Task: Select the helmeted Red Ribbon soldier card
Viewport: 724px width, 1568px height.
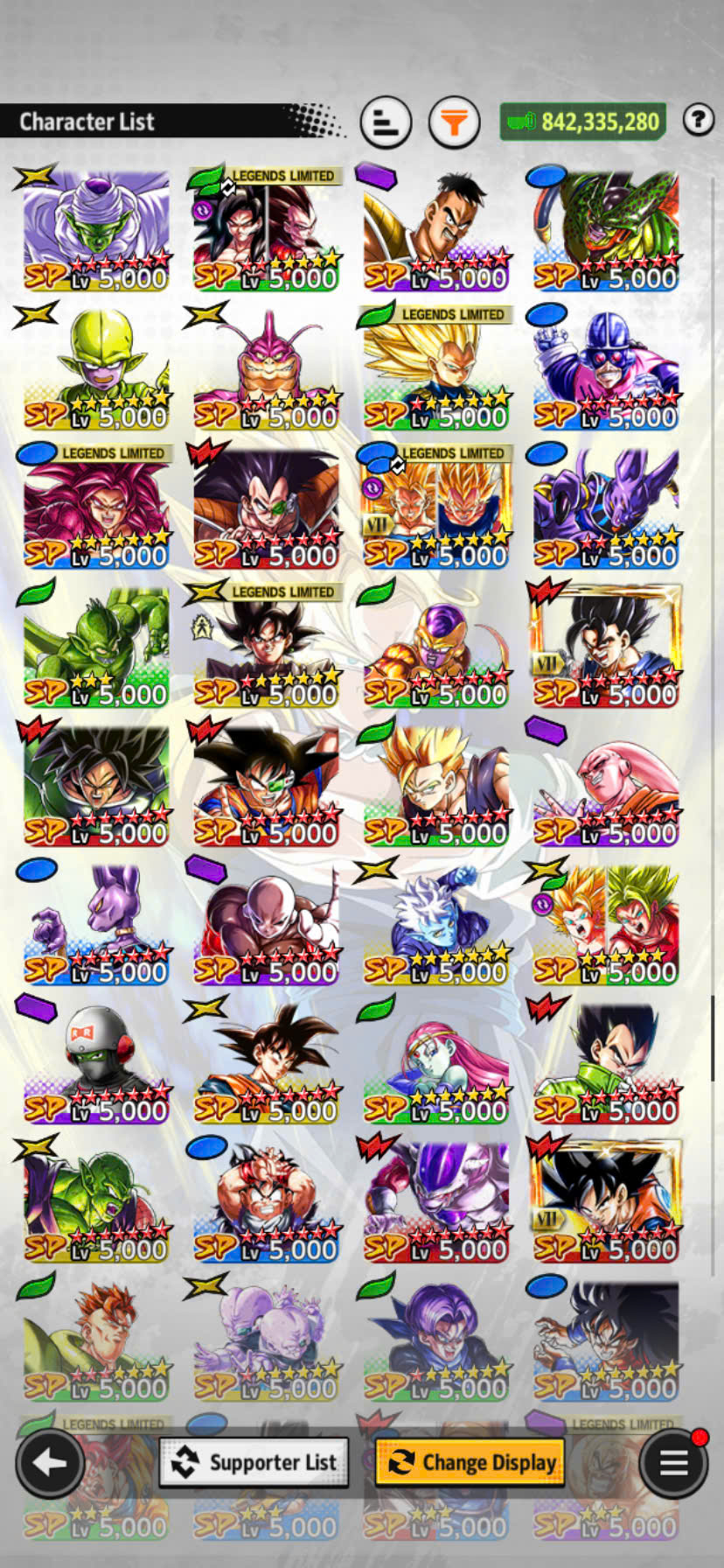Action: 96,1063
